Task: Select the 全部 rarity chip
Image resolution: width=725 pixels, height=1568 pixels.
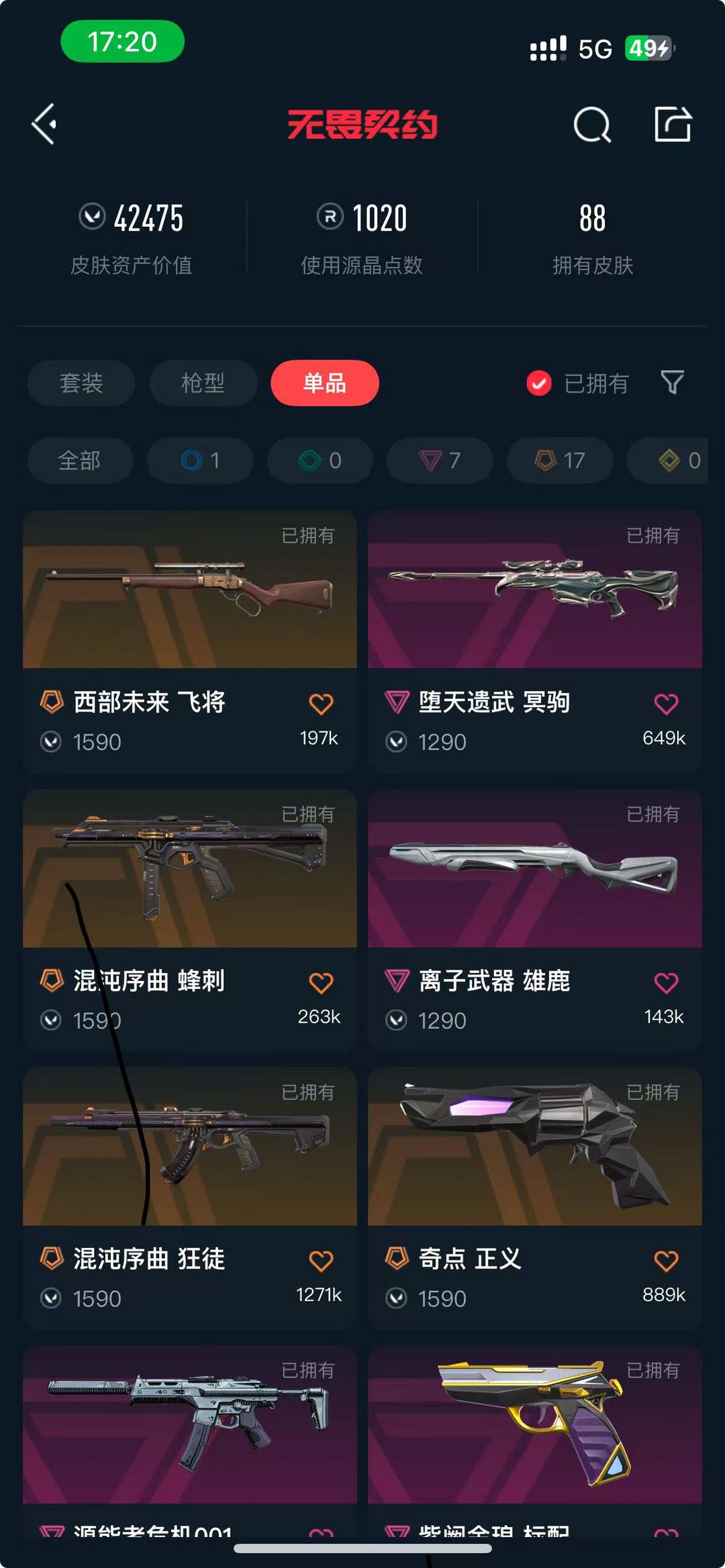Action: [80, 460]
